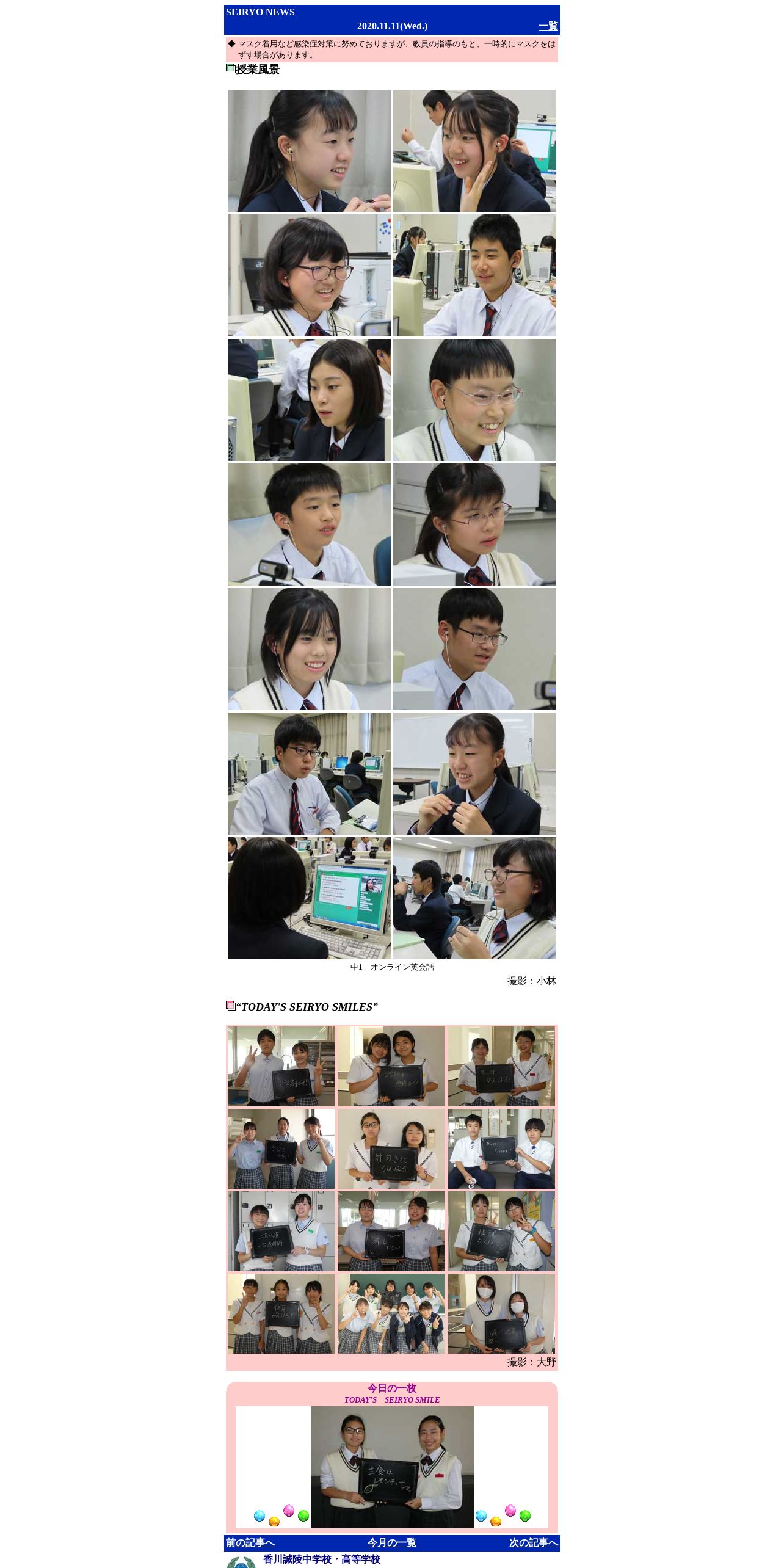The width and height of the screenshot is (784, 1568).
Task: Go to next article via 次の記事へ
Action: (533, 1543)
